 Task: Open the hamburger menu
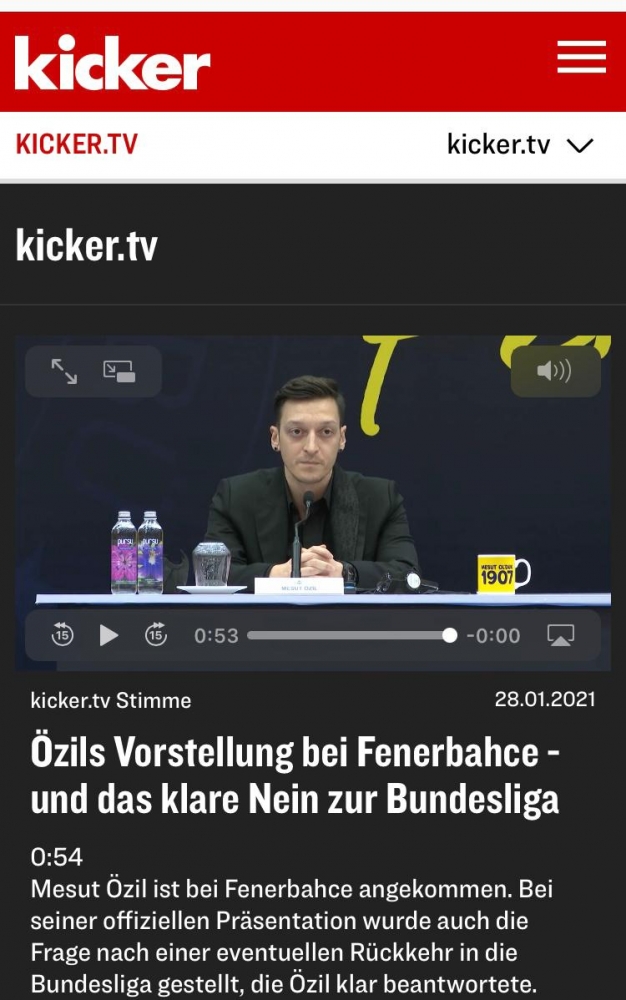(581, 57)
